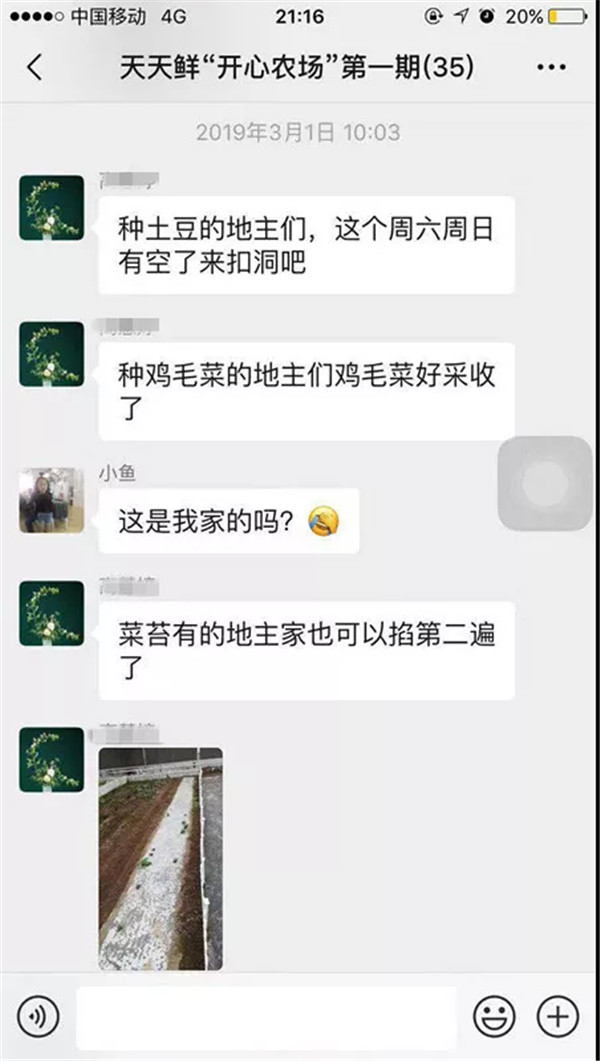
Task: Open the chat's three-dot options menu
Action: point(551,68)
